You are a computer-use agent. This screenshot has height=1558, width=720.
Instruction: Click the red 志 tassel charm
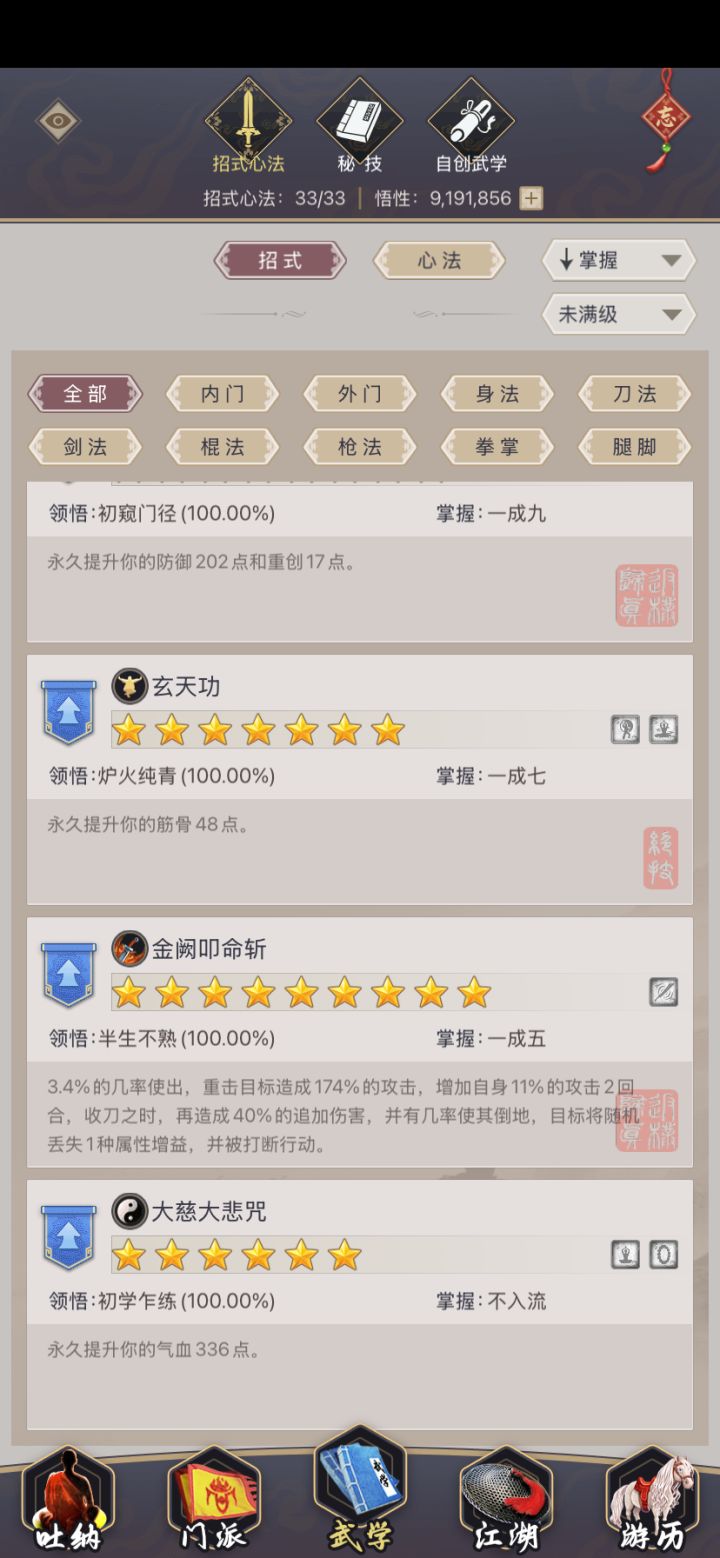668,117
